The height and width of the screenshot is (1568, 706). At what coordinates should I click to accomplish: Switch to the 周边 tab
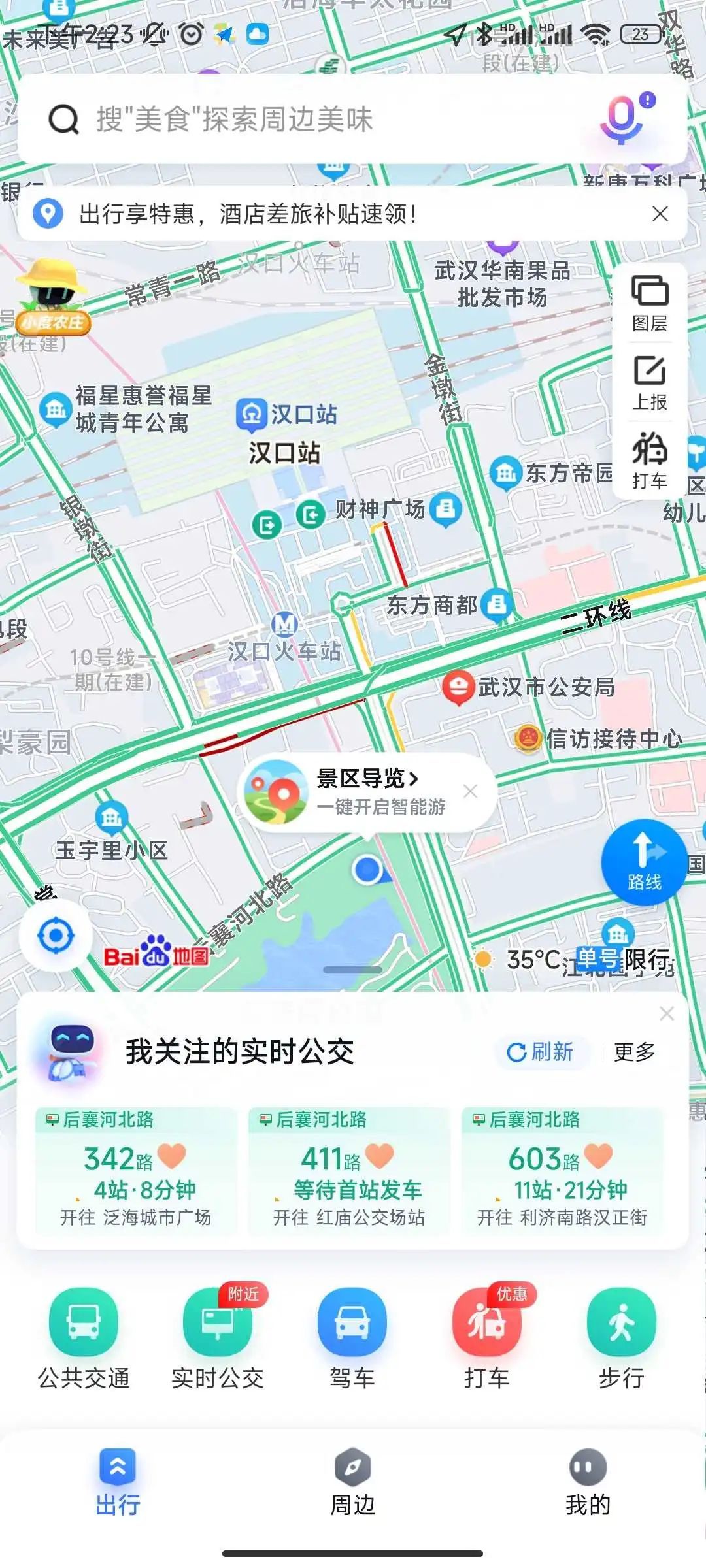coord(352,1484)
